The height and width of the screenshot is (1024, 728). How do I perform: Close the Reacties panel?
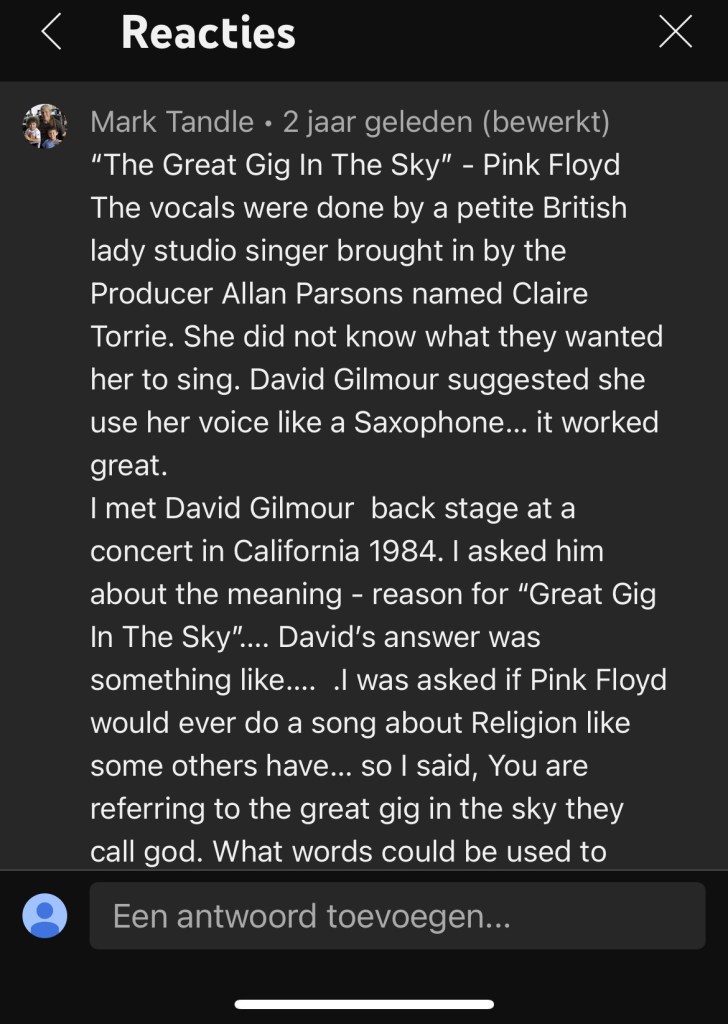point(676,33)
